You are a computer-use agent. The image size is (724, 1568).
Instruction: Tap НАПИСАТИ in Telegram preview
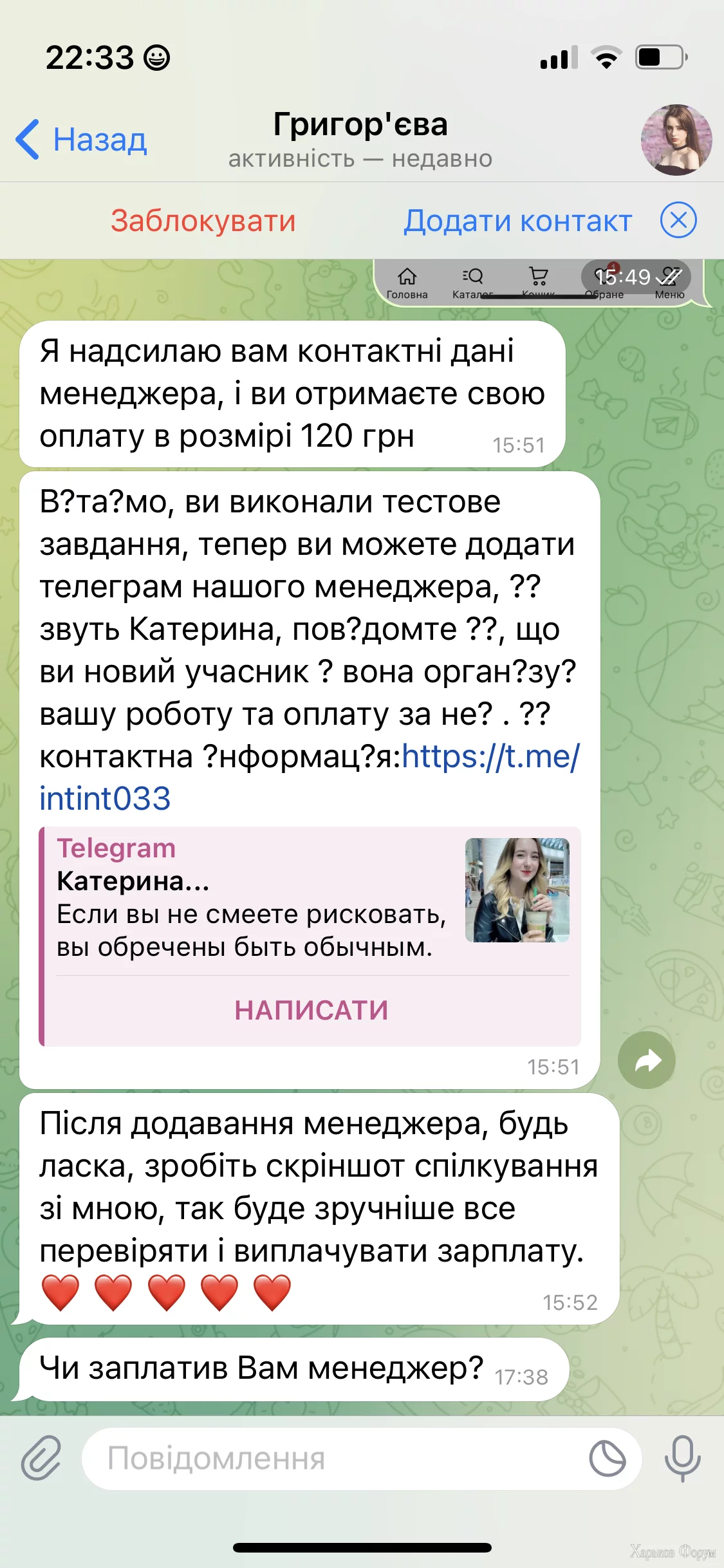(x=311, y=1011)
